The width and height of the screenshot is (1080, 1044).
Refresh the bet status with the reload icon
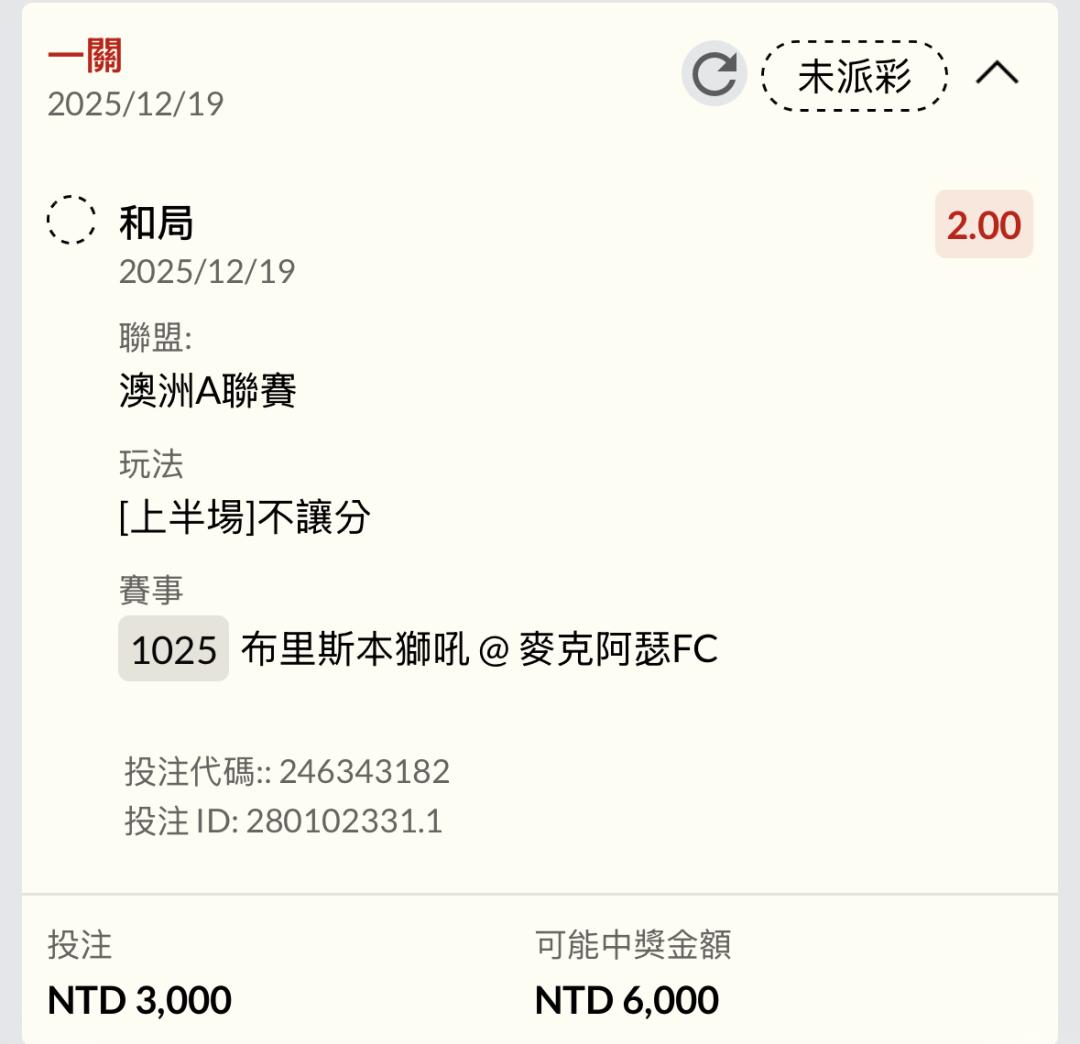(x=714, y=74)
